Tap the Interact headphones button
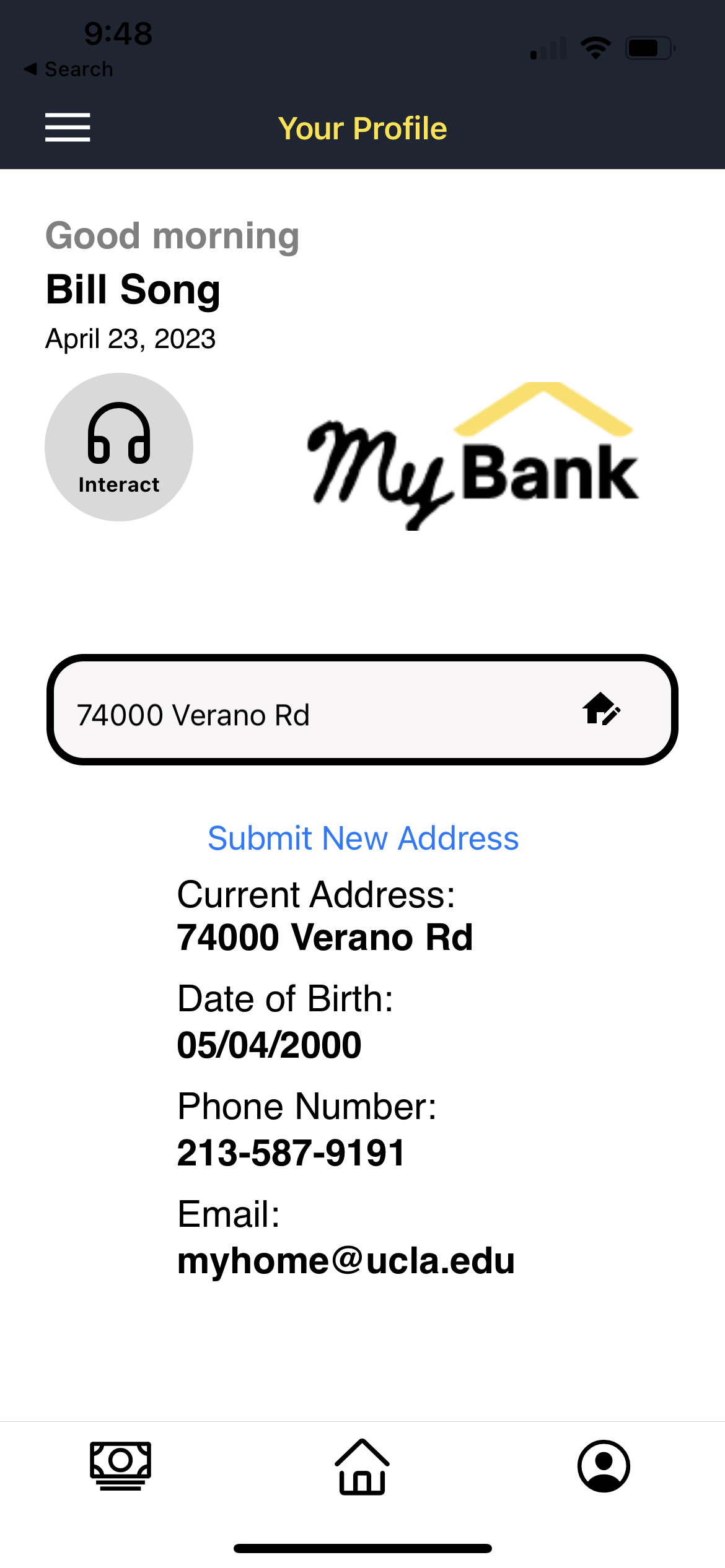 click(119, 447)
